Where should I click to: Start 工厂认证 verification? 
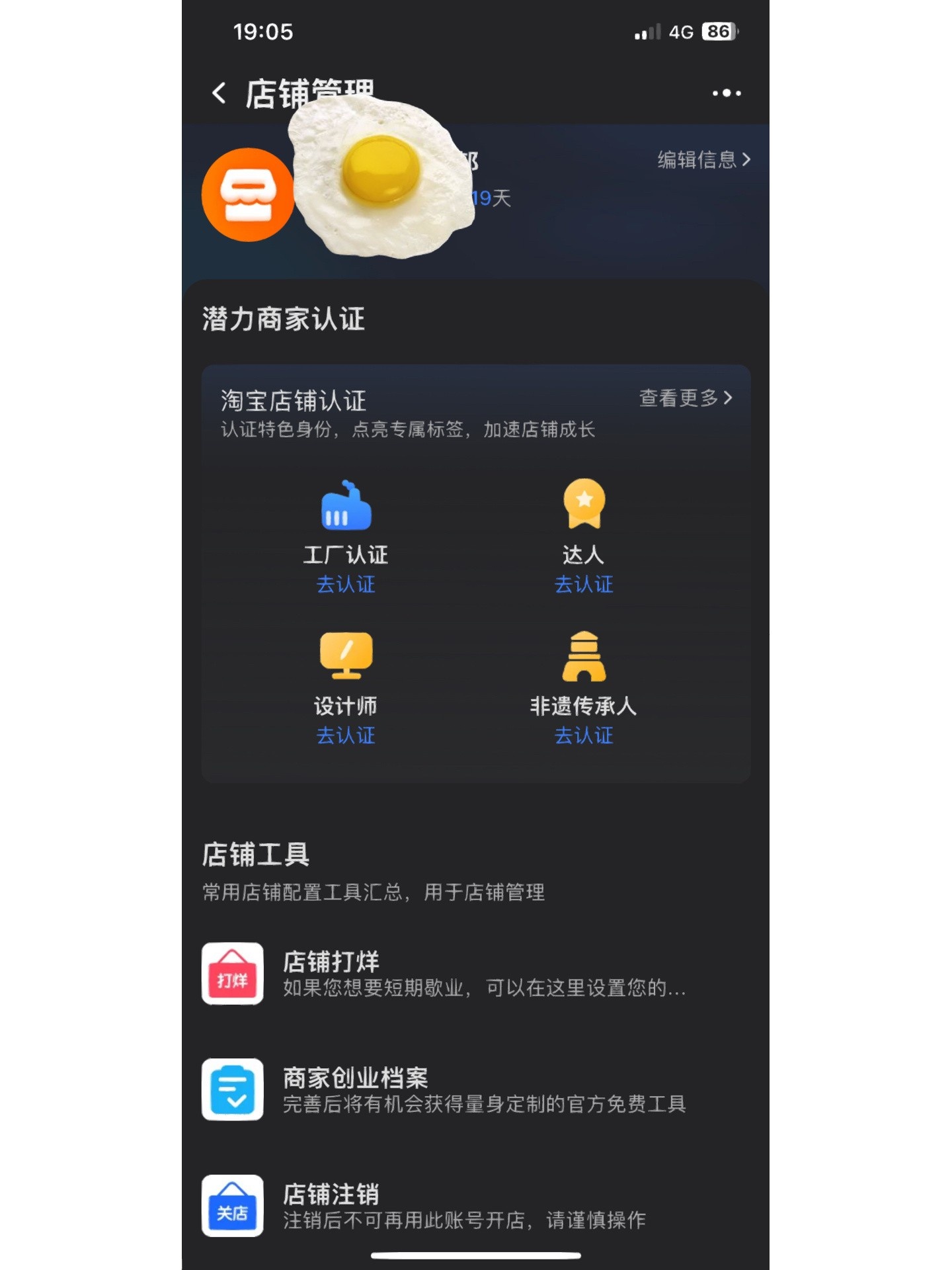pyautogui.click(x=345, y=584)
